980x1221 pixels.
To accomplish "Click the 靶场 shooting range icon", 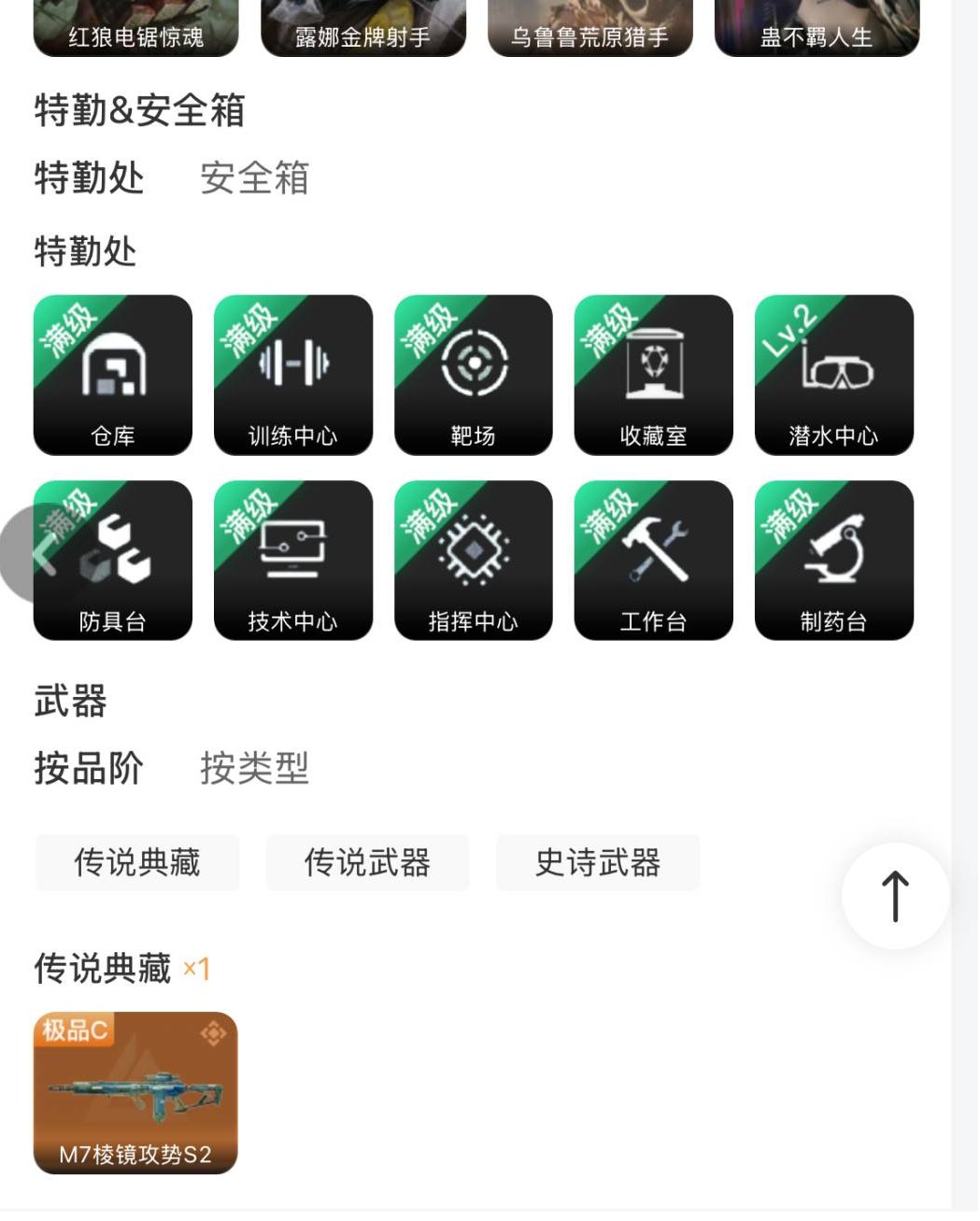I will pos(473,374).
